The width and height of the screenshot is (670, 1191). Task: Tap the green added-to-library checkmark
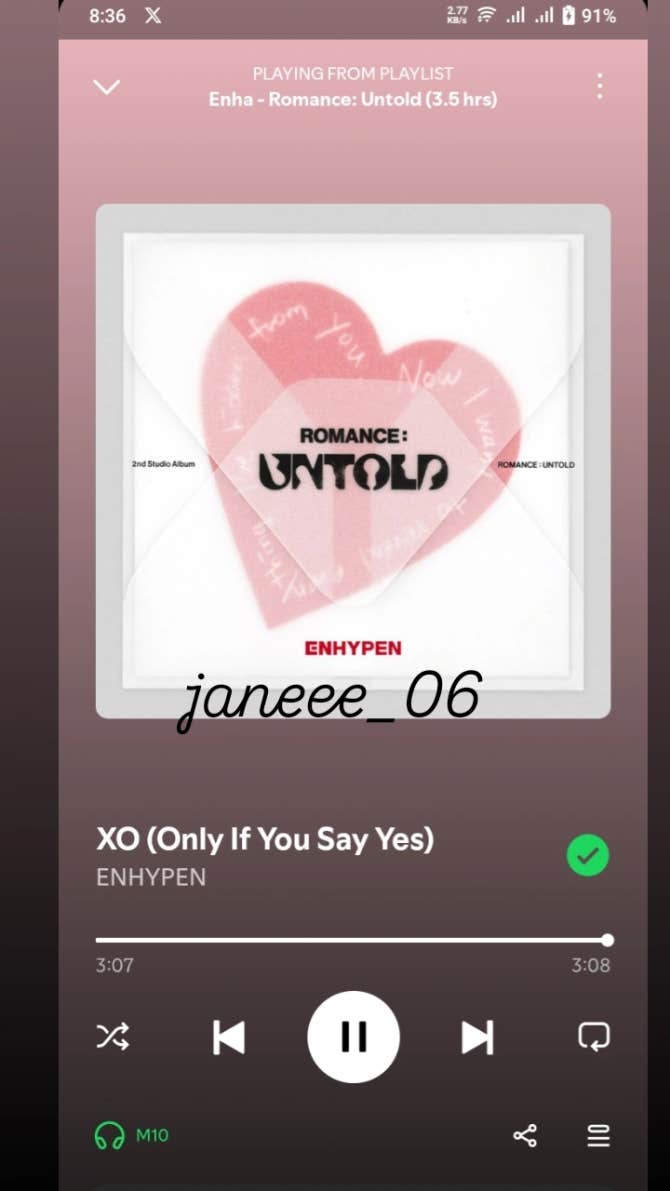(587, 856)
